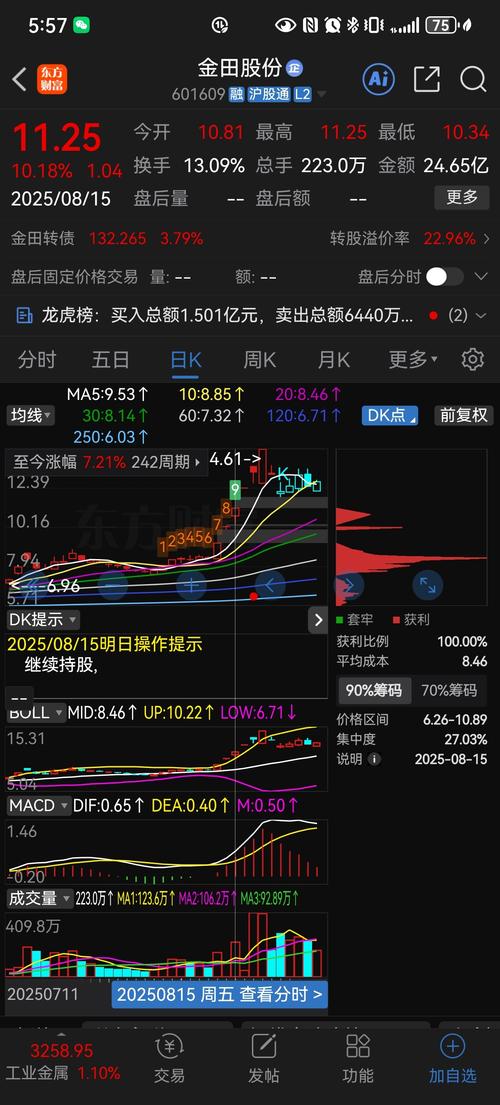Go back with the top-left arrow
Viewport: 500px width, 1105px height.
(x=20, y=79)
